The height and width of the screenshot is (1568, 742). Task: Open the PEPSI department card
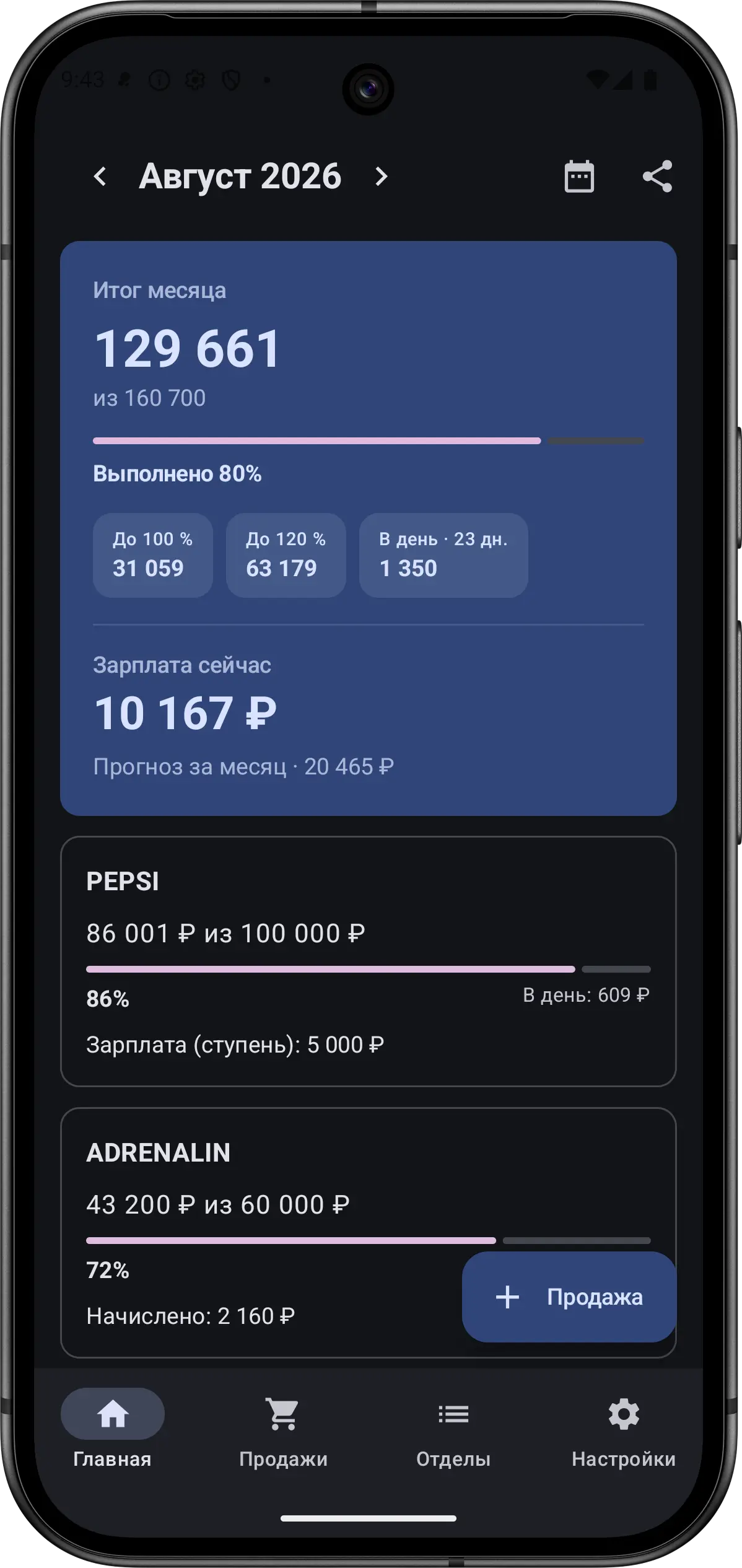coord(368,961)
